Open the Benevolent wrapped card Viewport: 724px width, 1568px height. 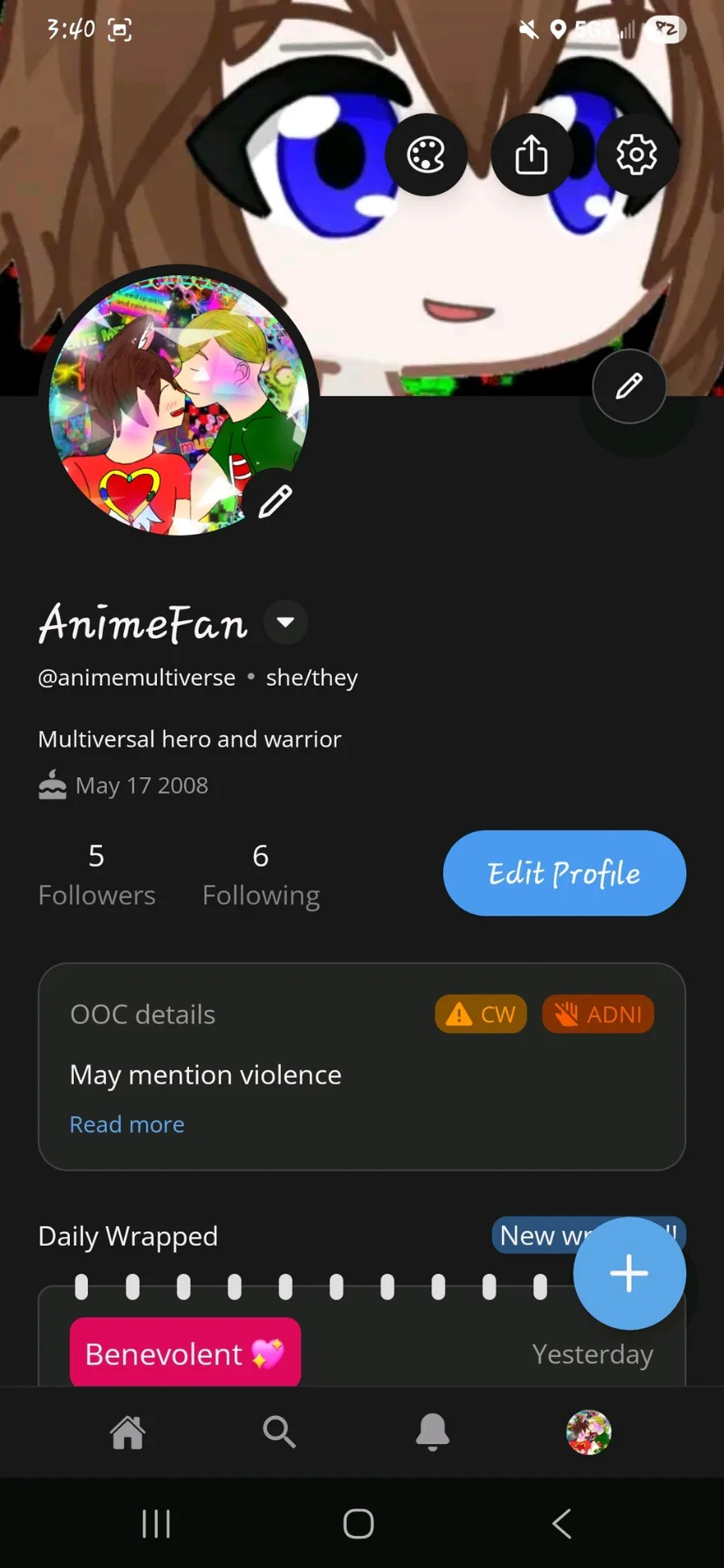(185, 1353)
